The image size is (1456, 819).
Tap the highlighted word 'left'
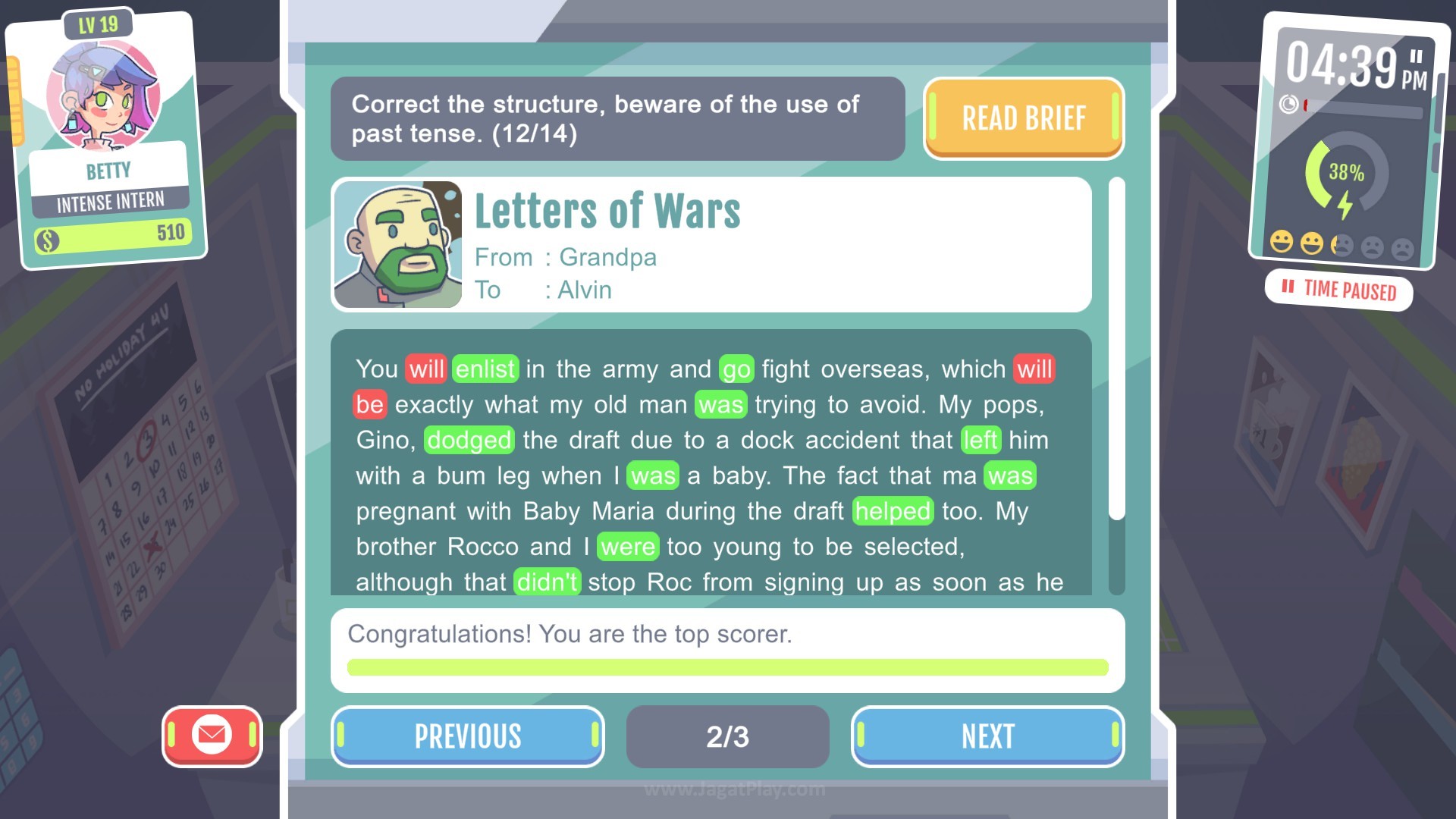tap(981, 441)
